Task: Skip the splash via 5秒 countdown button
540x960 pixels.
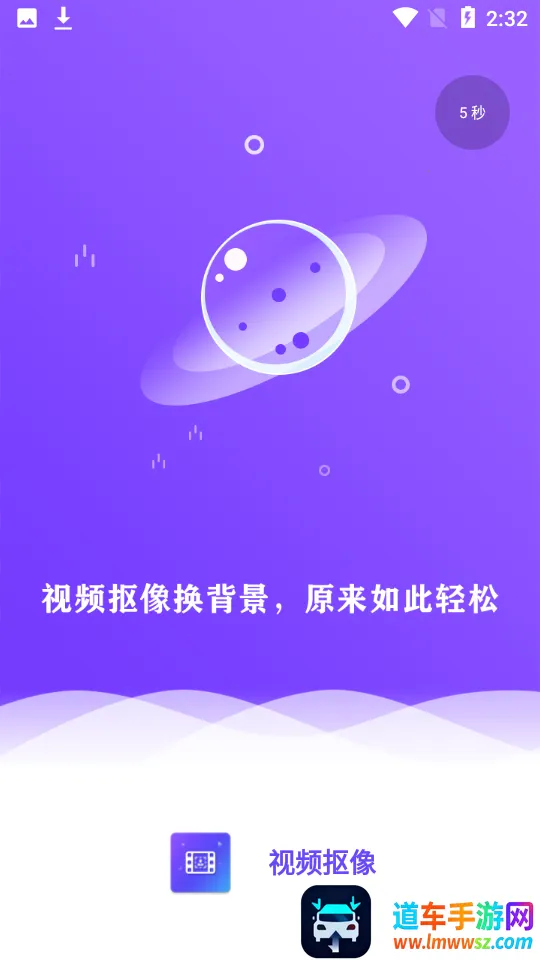Action: [472, 113]
